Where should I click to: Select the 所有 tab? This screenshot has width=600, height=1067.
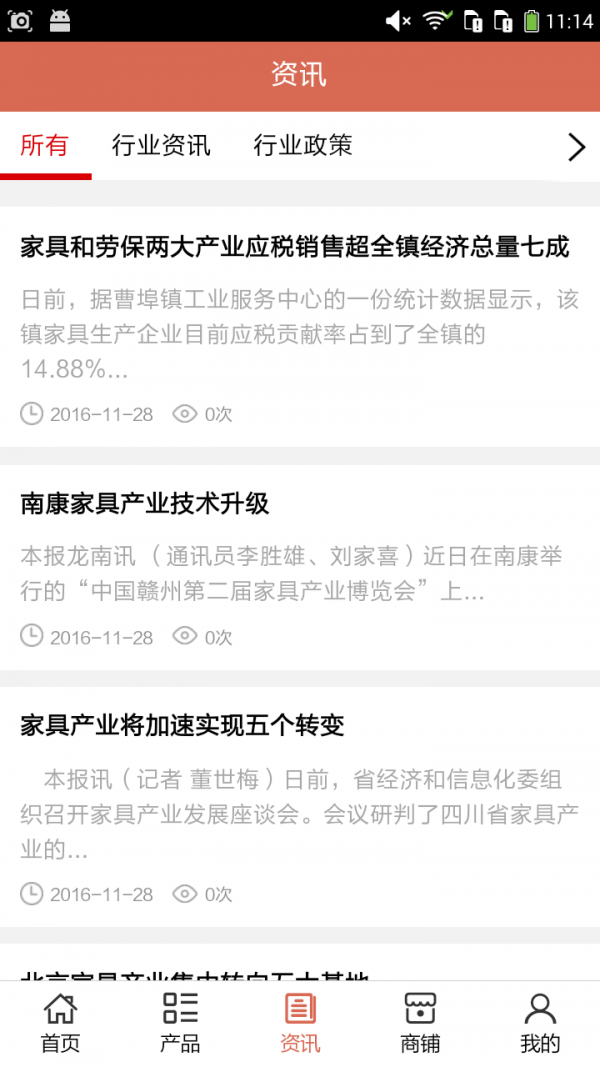pyautogui.click(x=45, y=146)
